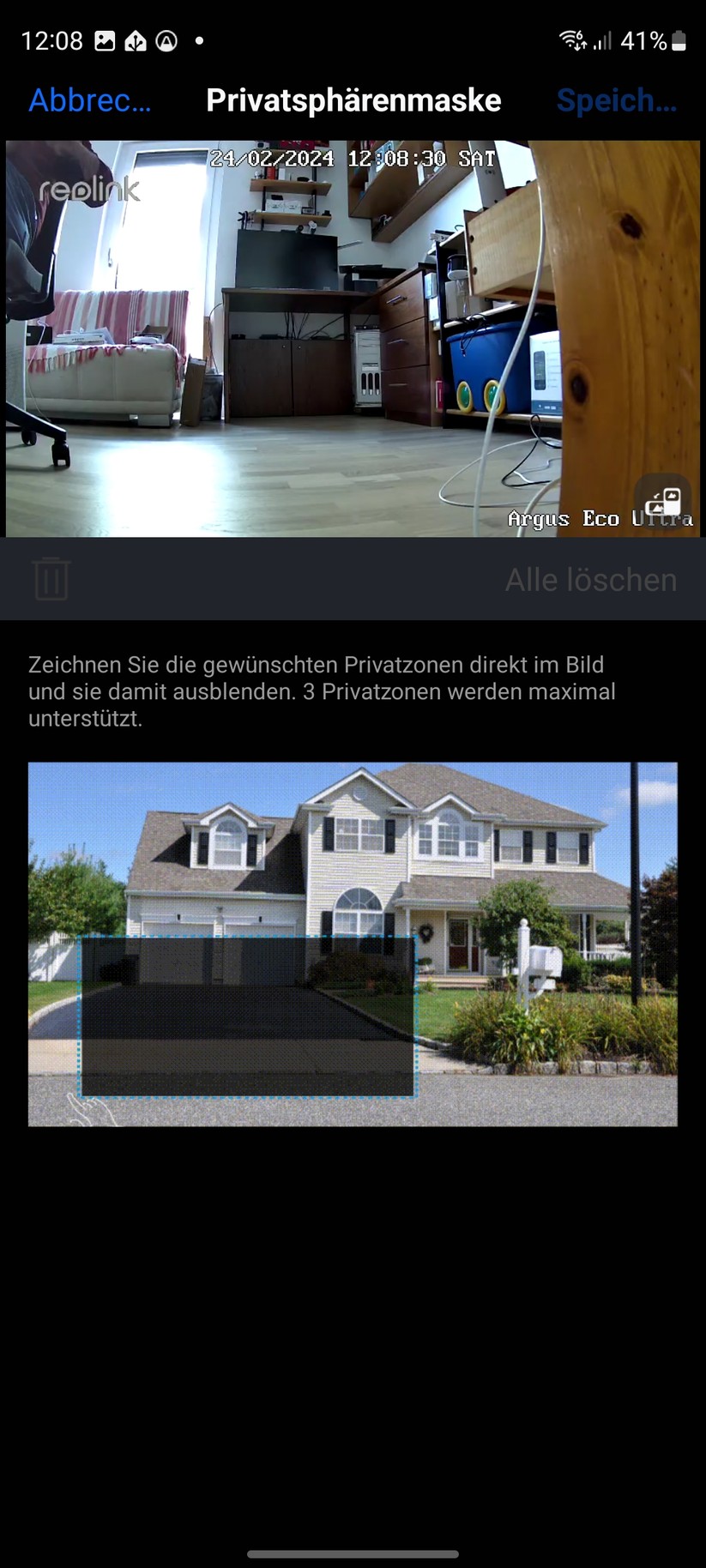
Task: Tap the Wi-Fi status icon
Action: pyautogui.click(x=571, y=40)
